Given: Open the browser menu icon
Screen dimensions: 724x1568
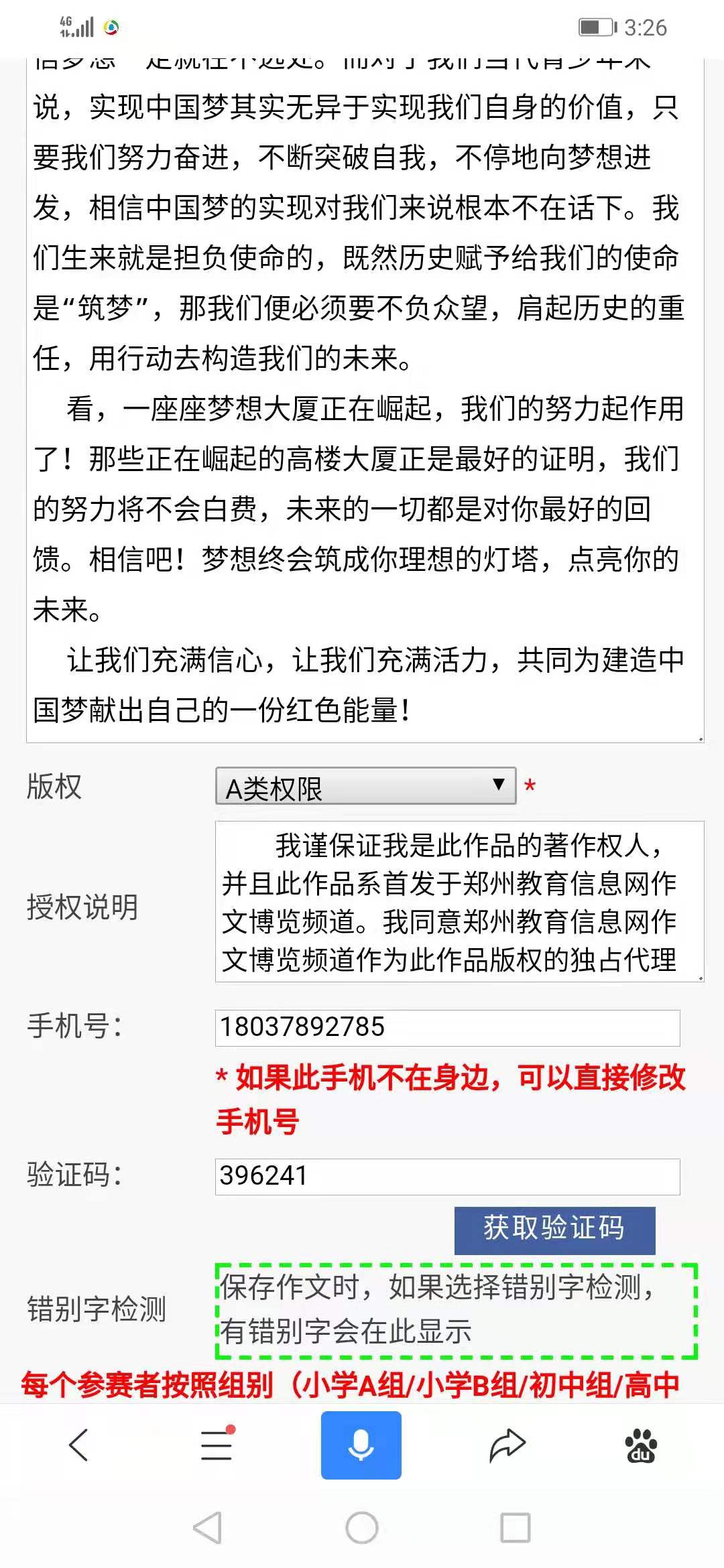Looking at the screenshot, I should [x=217, y=1445].
